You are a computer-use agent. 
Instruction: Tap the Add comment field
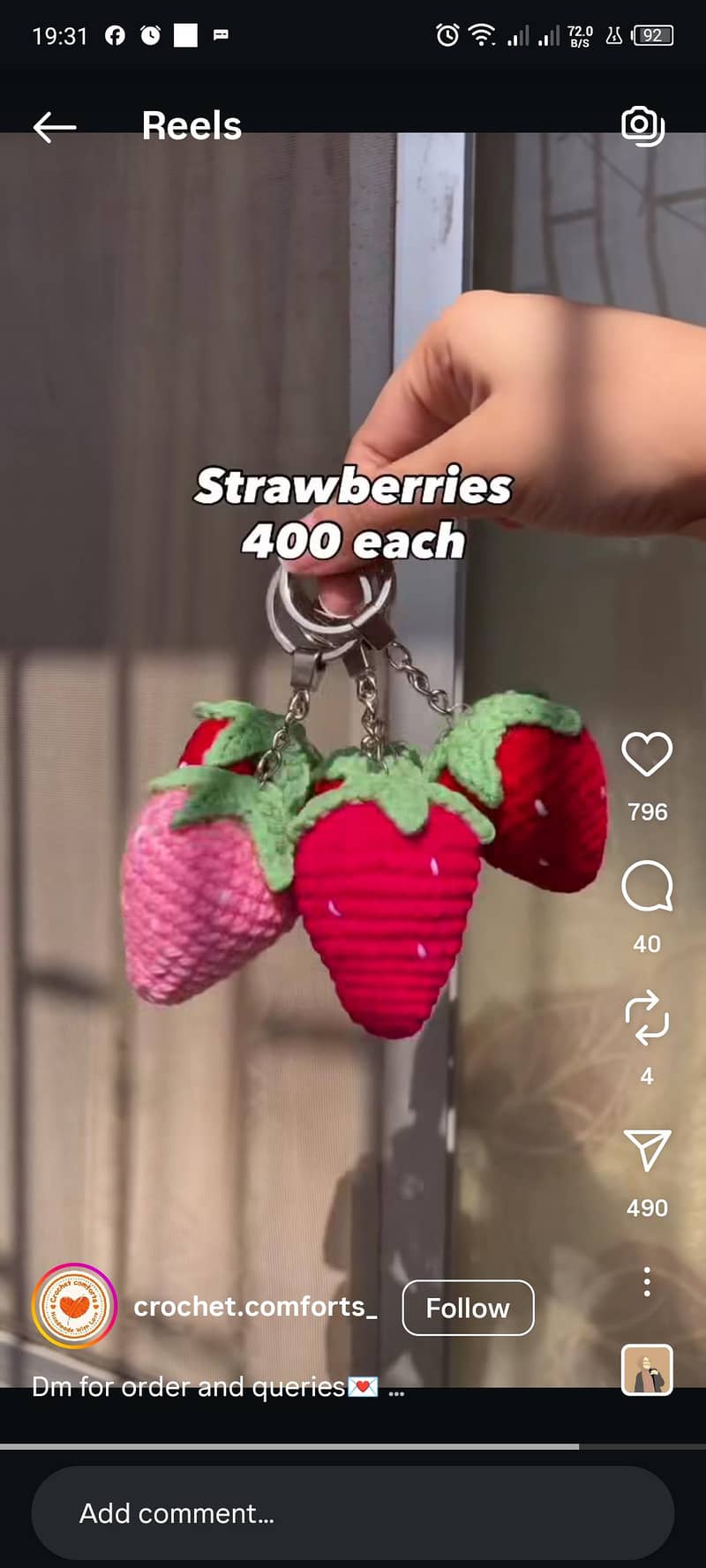click(x=353, y=1513)
